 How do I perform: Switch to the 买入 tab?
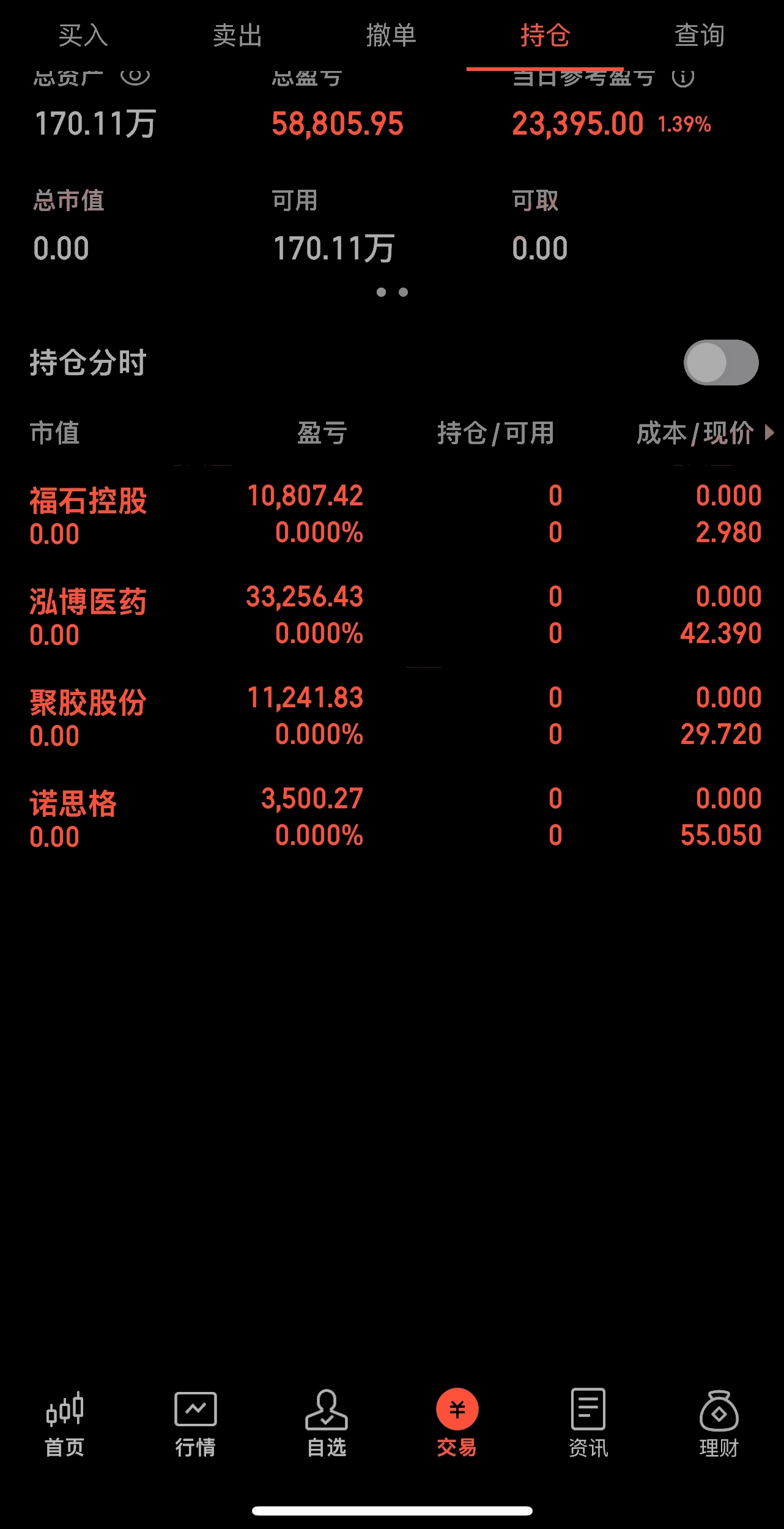(x=83, y=35)
